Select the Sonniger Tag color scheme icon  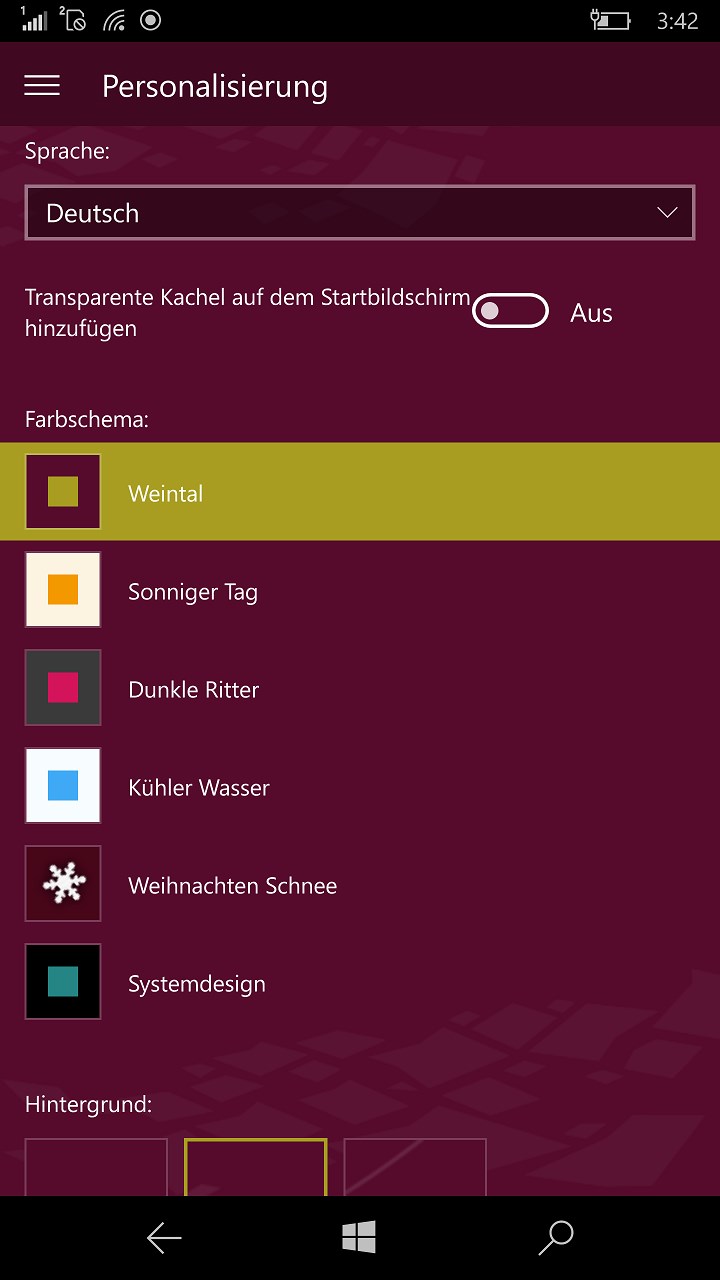tap(62, 590)
